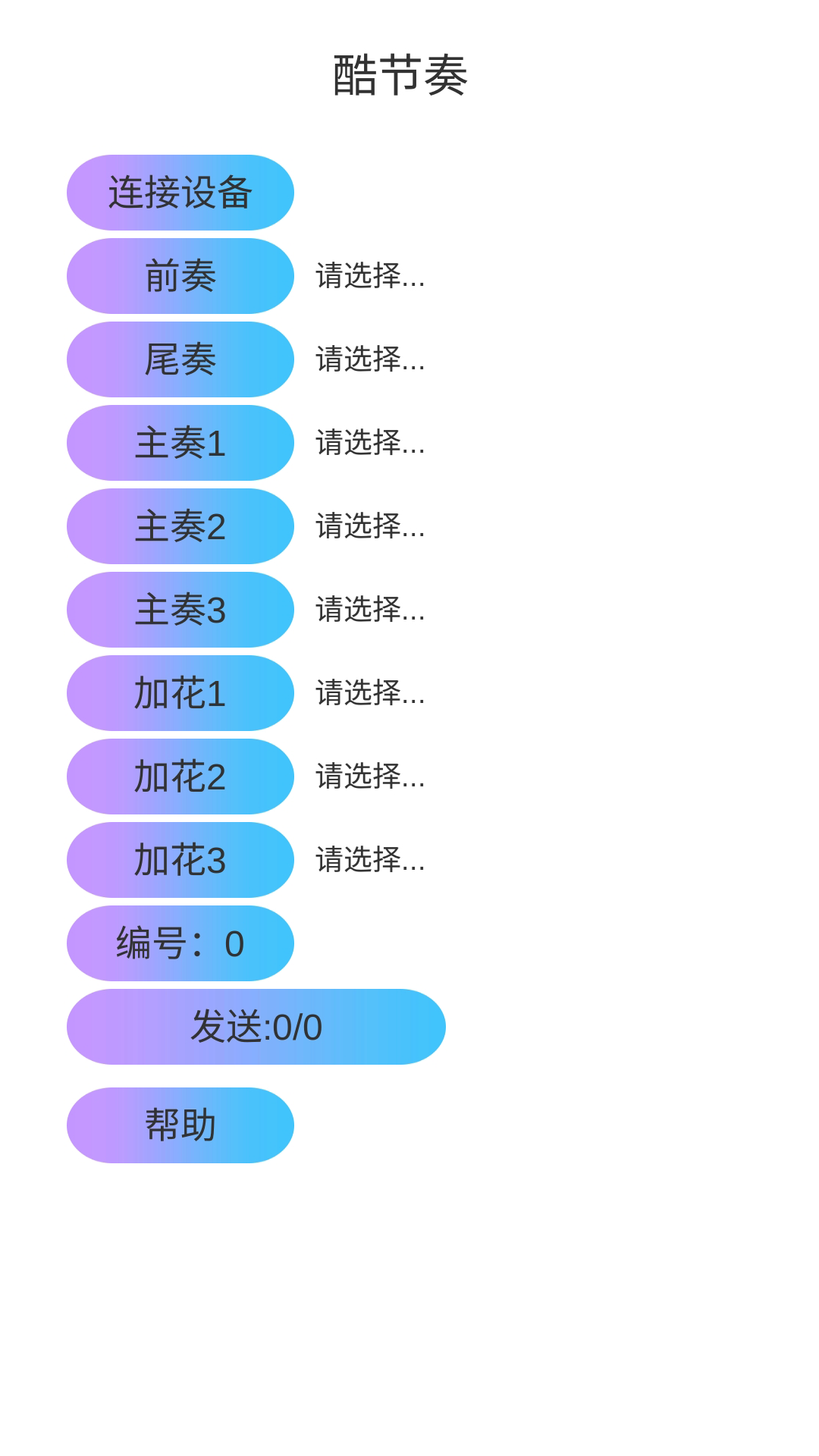Viewport: 819px width, 1456px height.
Task: Tap the 加花1 button
Action: click(180, 693)
